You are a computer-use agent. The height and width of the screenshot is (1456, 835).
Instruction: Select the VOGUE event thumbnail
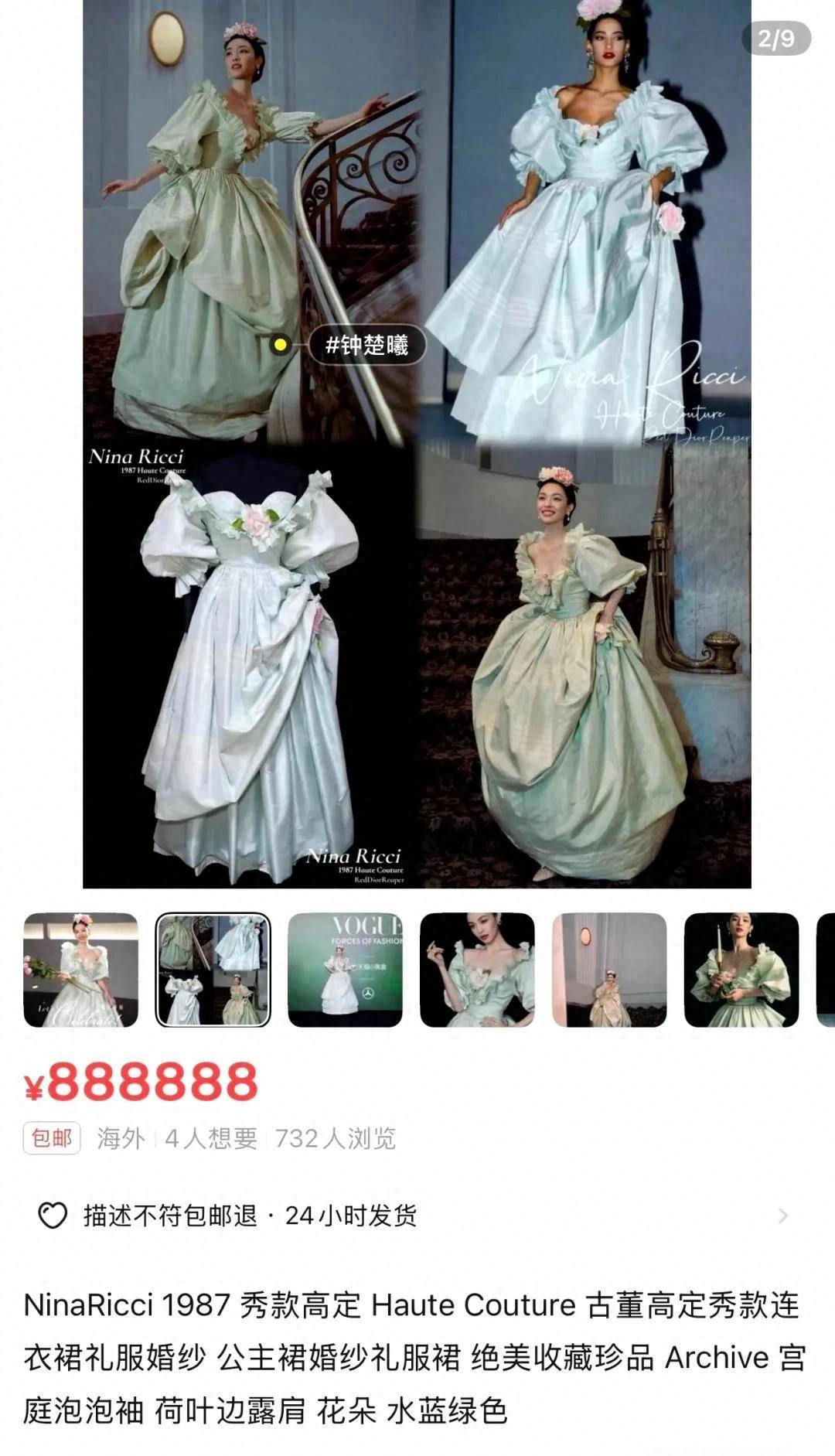pyautogui.click(x=345, y=970)
